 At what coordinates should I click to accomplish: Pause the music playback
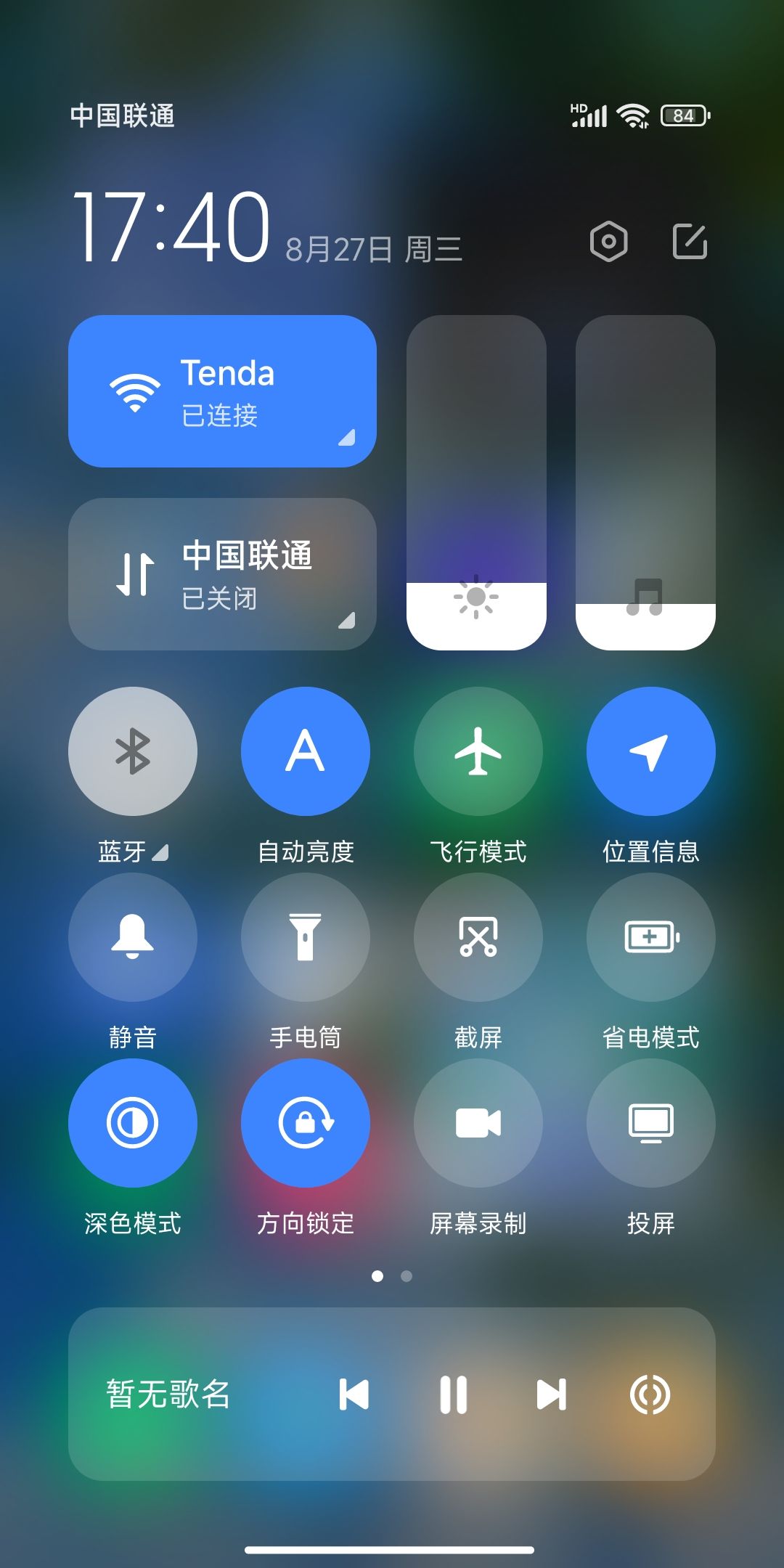point(454,1395)
